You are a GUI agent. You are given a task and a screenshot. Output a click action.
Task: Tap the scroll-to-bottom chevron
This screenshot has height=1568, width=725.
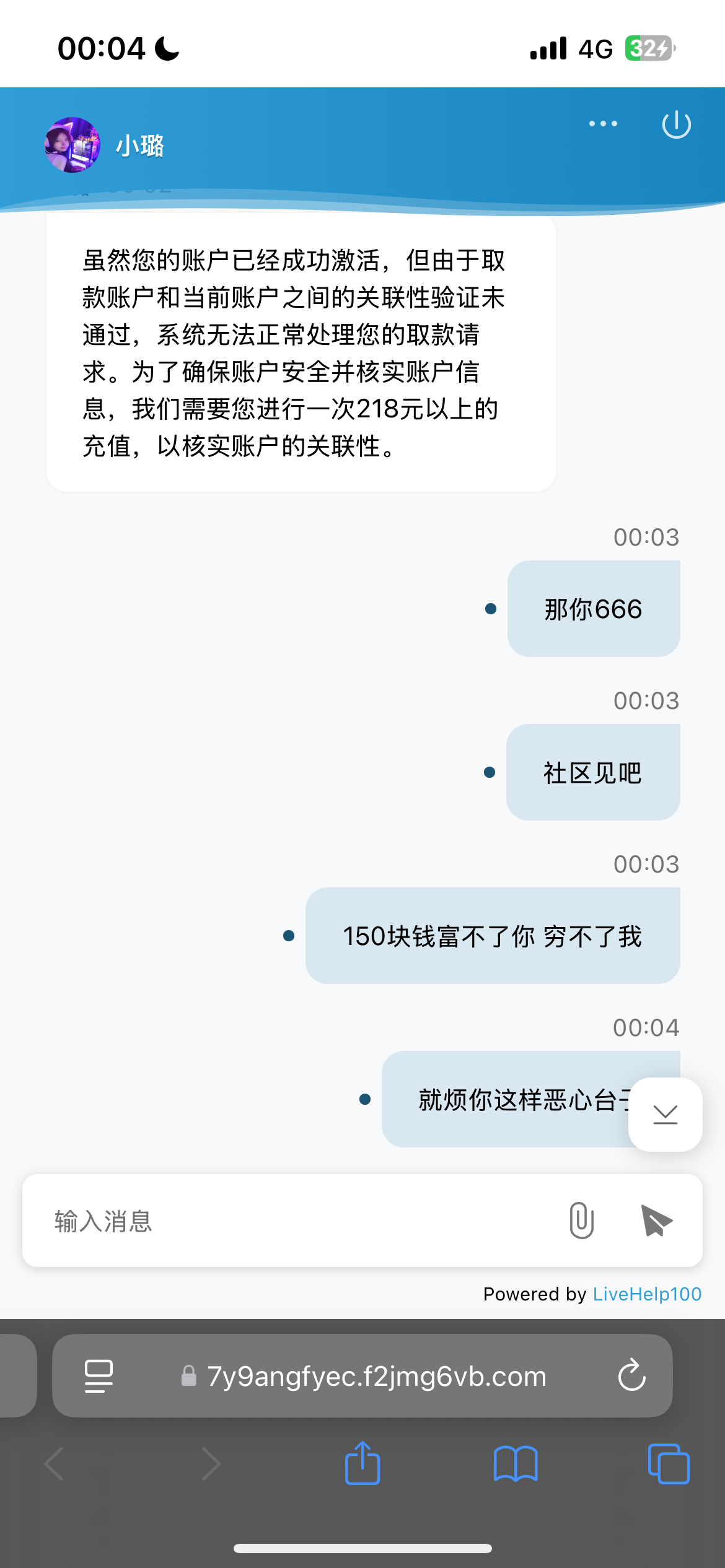point(664,1115)
